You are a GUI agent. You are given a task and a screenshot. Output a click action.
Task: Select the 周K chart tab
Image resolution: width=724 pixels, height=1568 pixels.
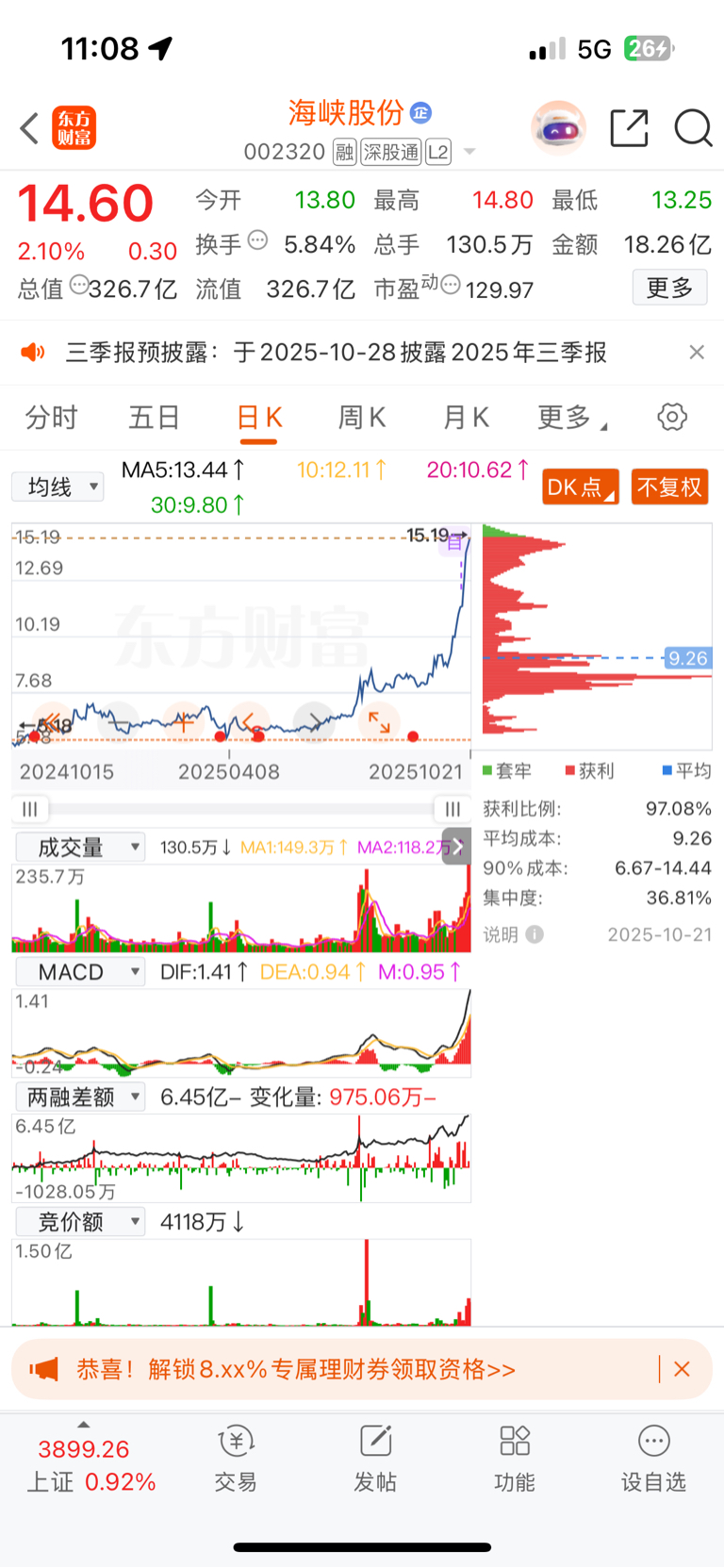click(362, 417)
